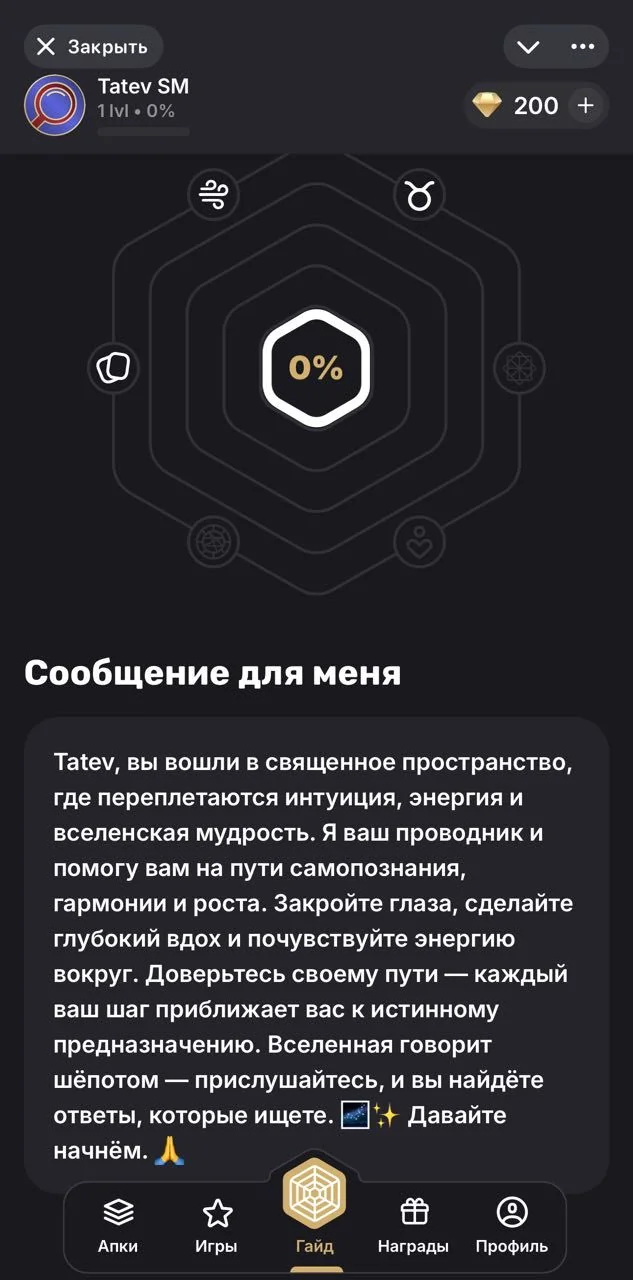Tap the 0% central hexagon
Viewport: 633px width, 1280px height.
316,369
